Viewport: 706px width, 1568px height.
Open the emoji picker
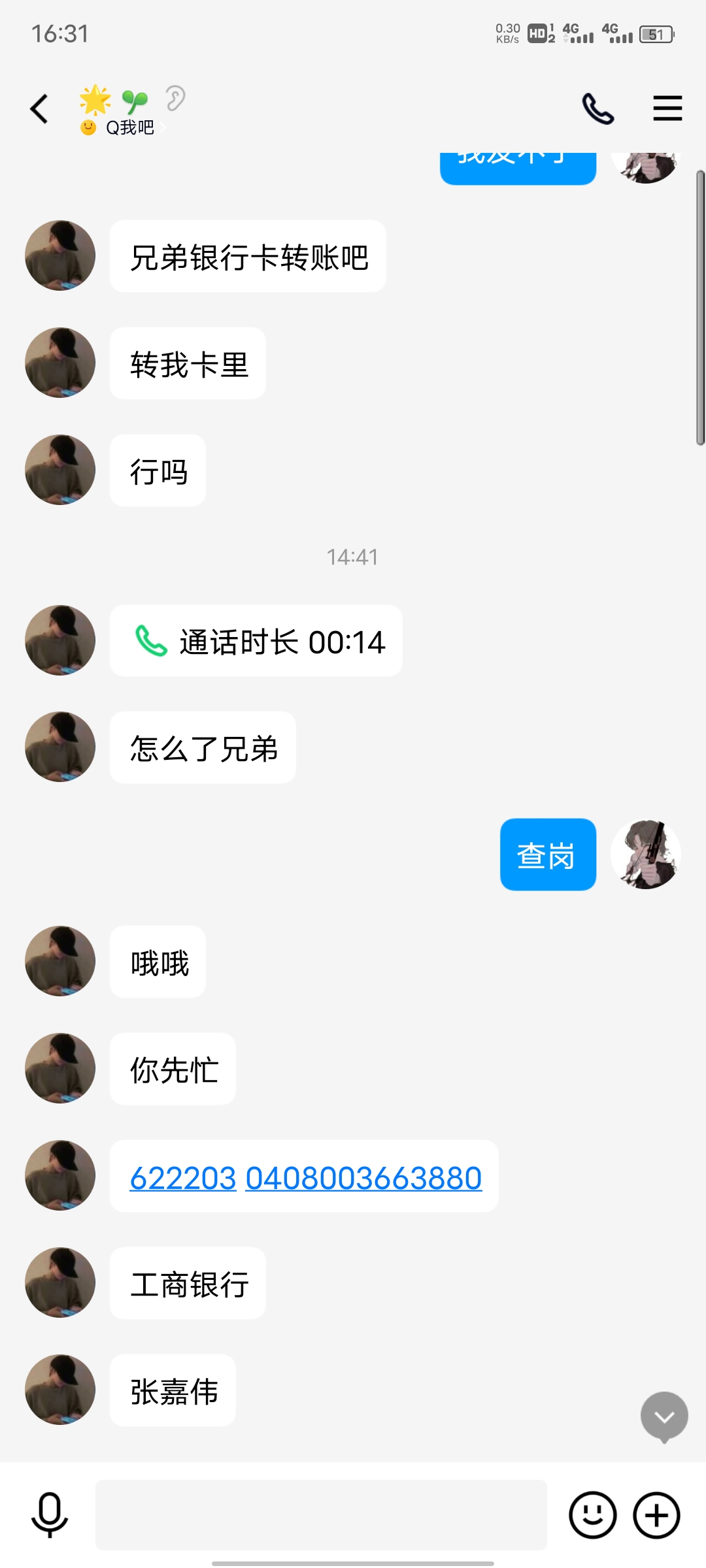(592, 1515)
